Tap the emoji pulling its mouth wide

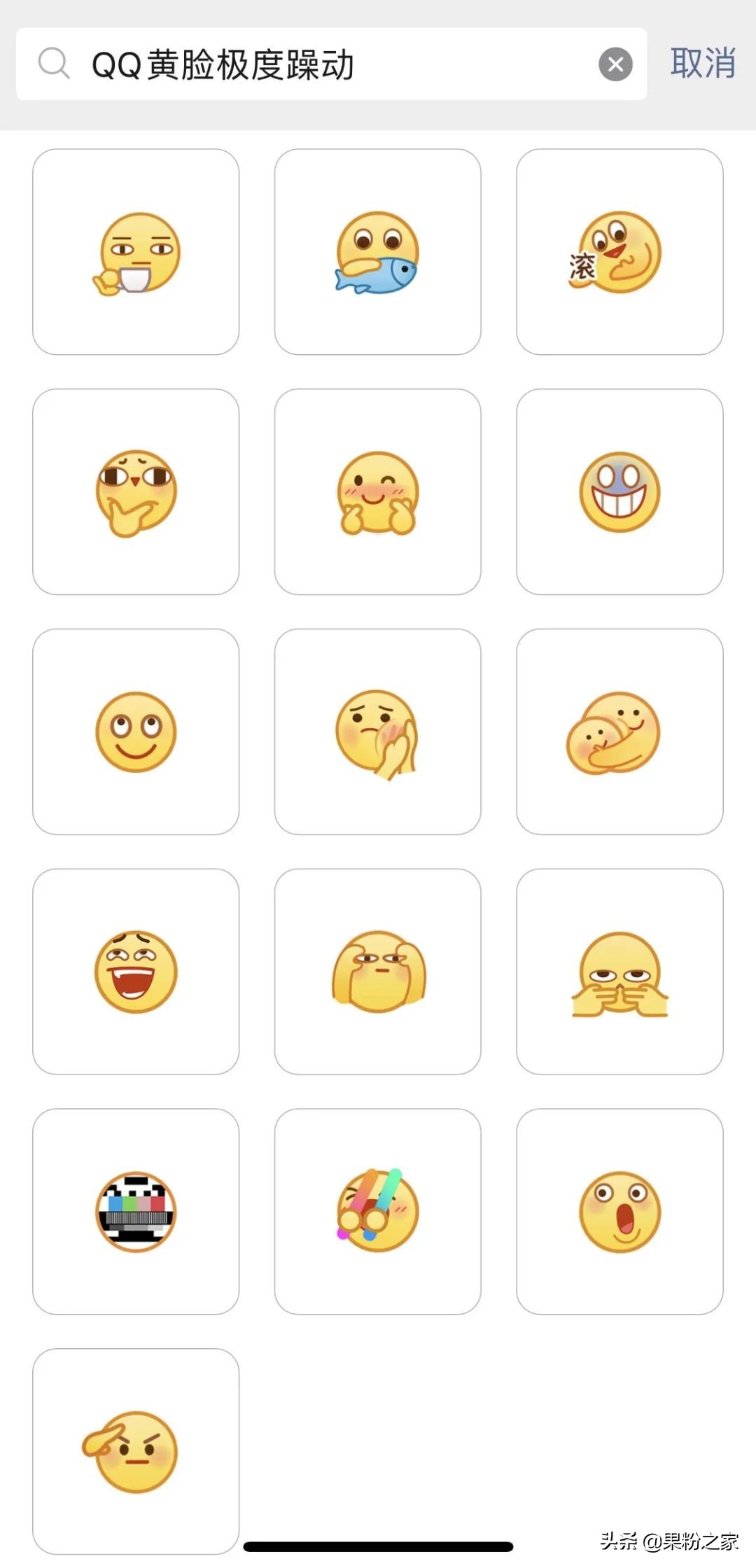[619, 971]
